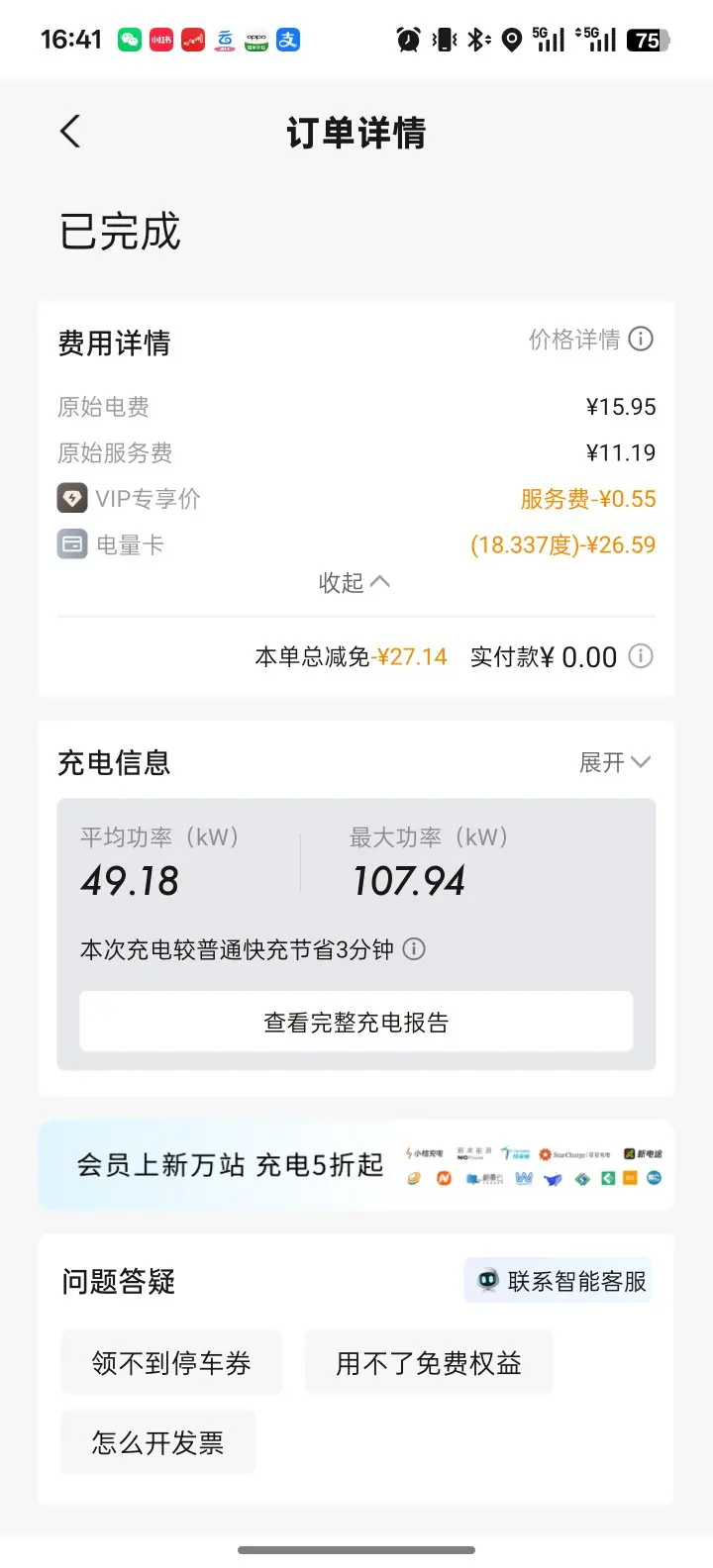Tap the info icon beside 节省3分钟

click(415, 949)
